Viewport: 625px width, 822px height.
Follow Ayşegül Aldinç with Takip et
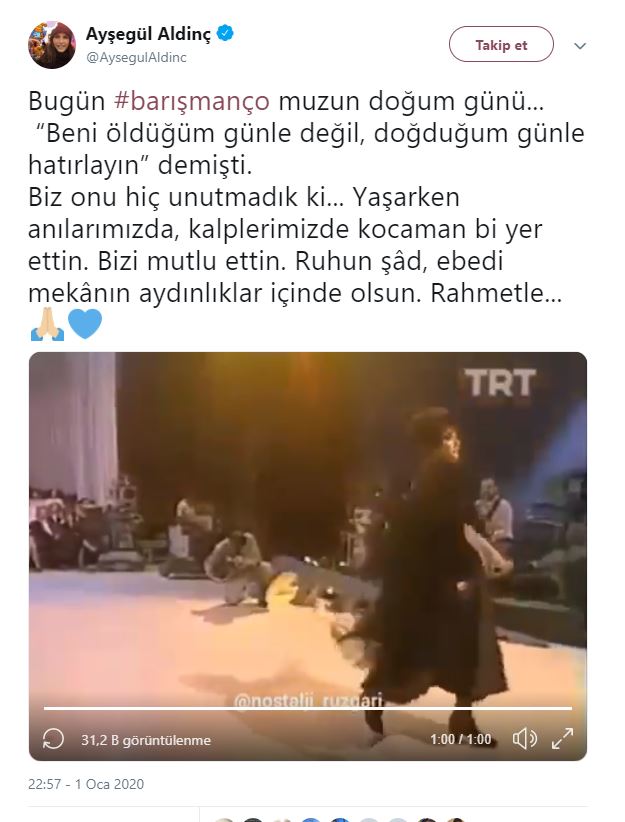tap(501, 45)
